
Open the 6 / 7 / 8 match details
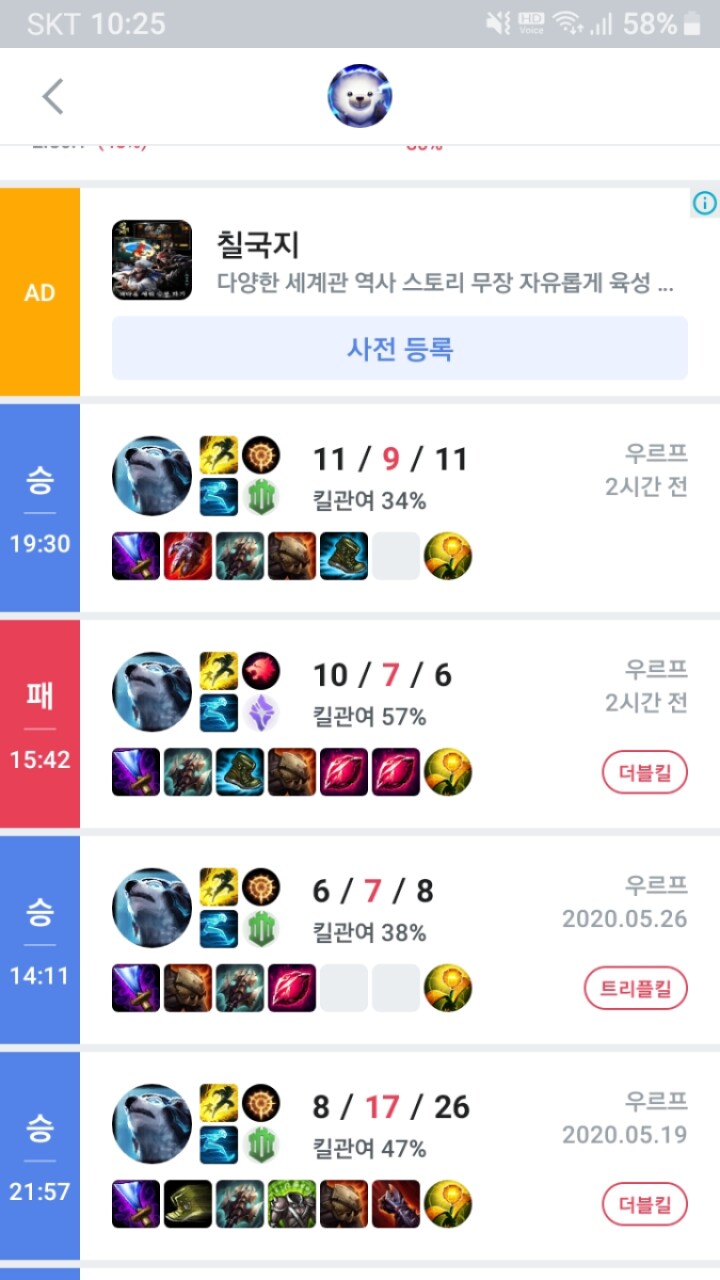tap(400, 939)
